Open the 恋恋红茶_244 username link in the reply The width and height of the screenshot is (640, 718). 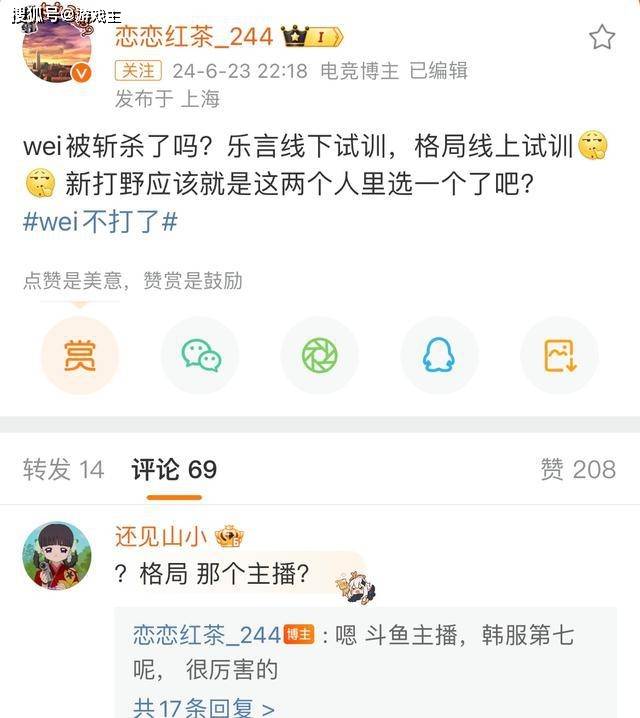206,635
